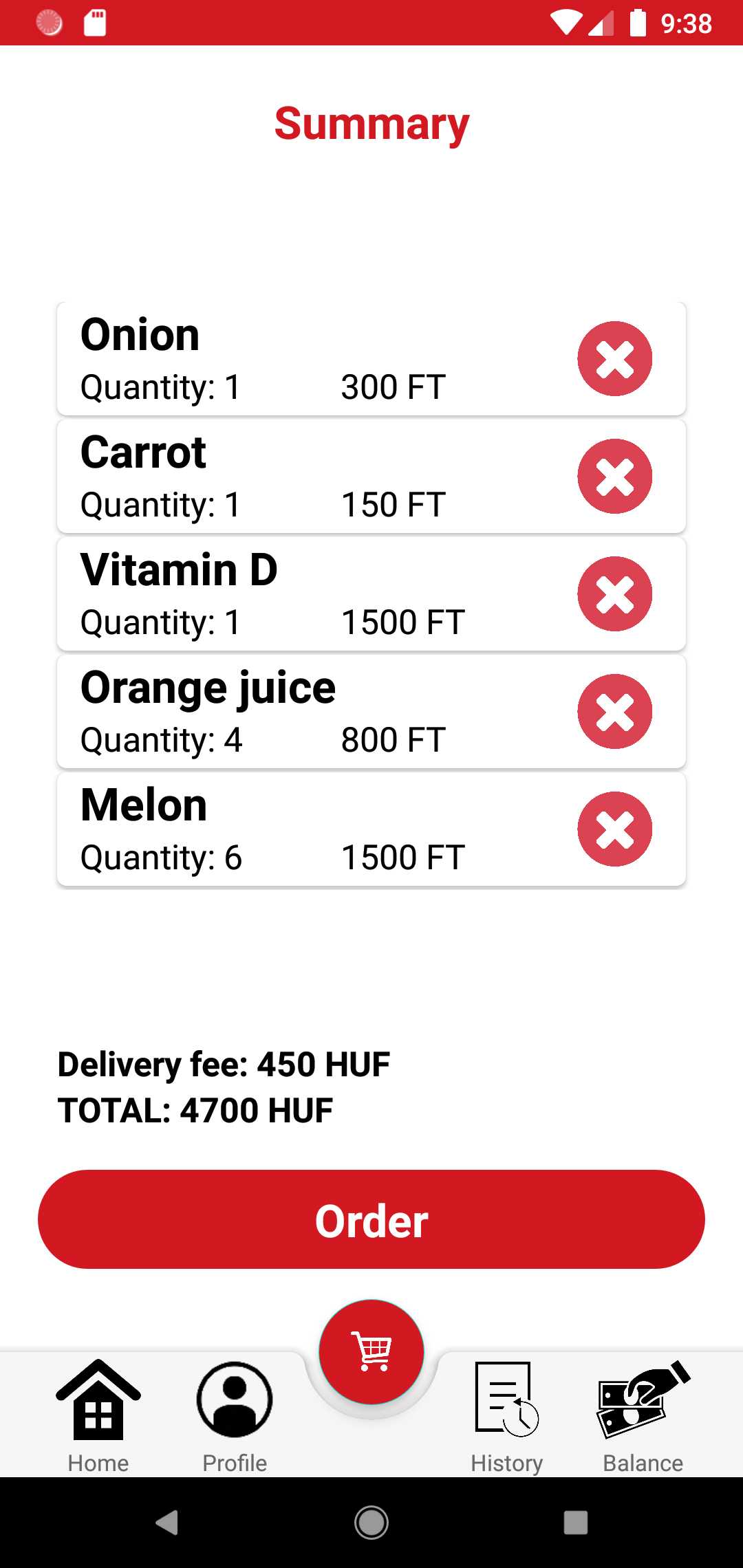Tap the Summary title
Image resolution: width=743 pixels, height=1568 pixels.
tap(371, 124)
